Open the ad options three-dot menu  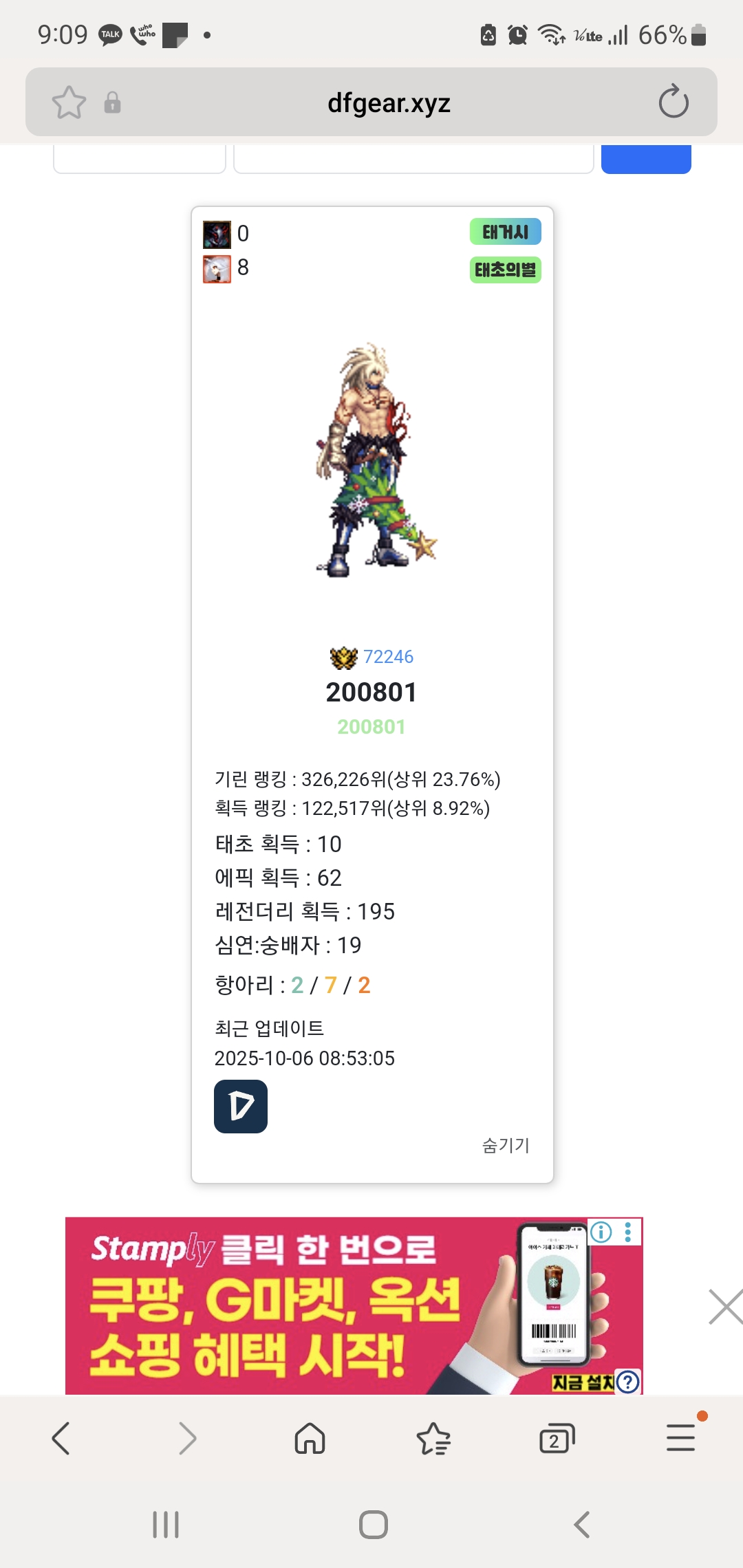pos(628,1232)
